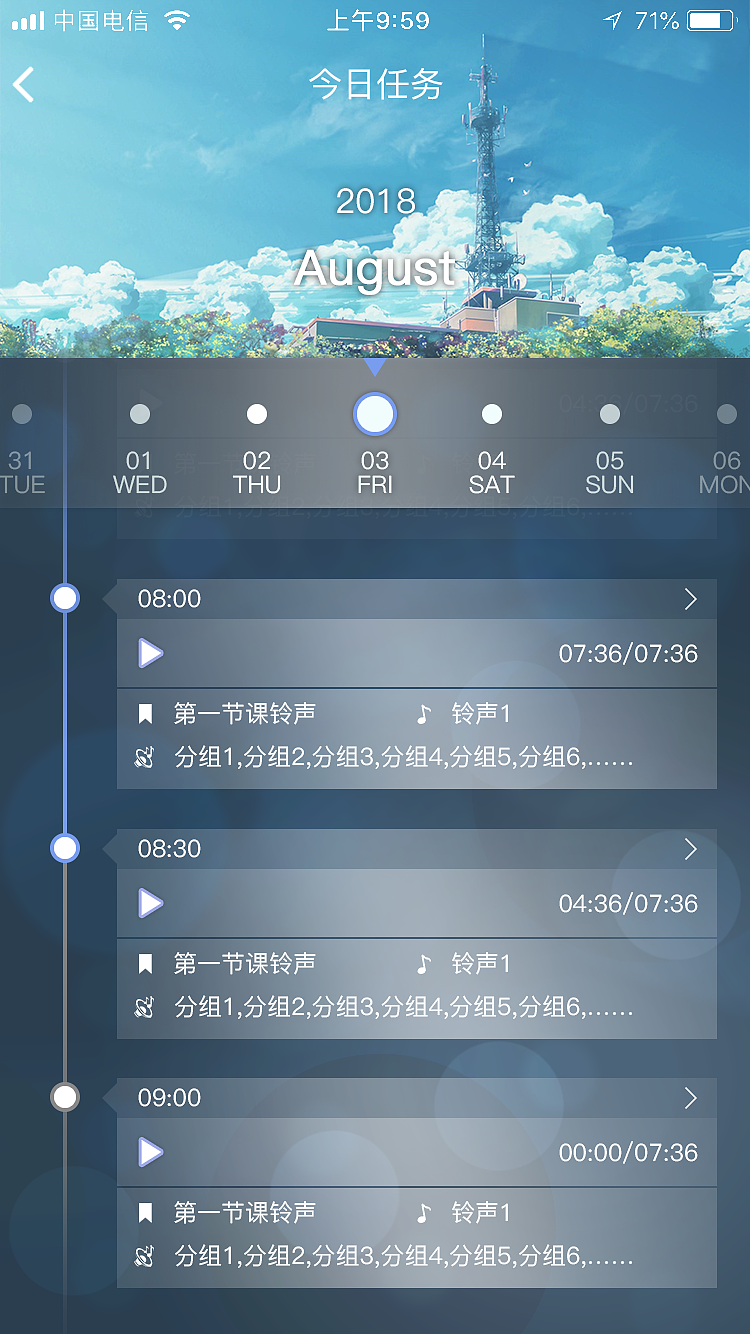750x1334 pixels.
Task: Expand details for the 08:30 task via its chevron
Action: 690,848
